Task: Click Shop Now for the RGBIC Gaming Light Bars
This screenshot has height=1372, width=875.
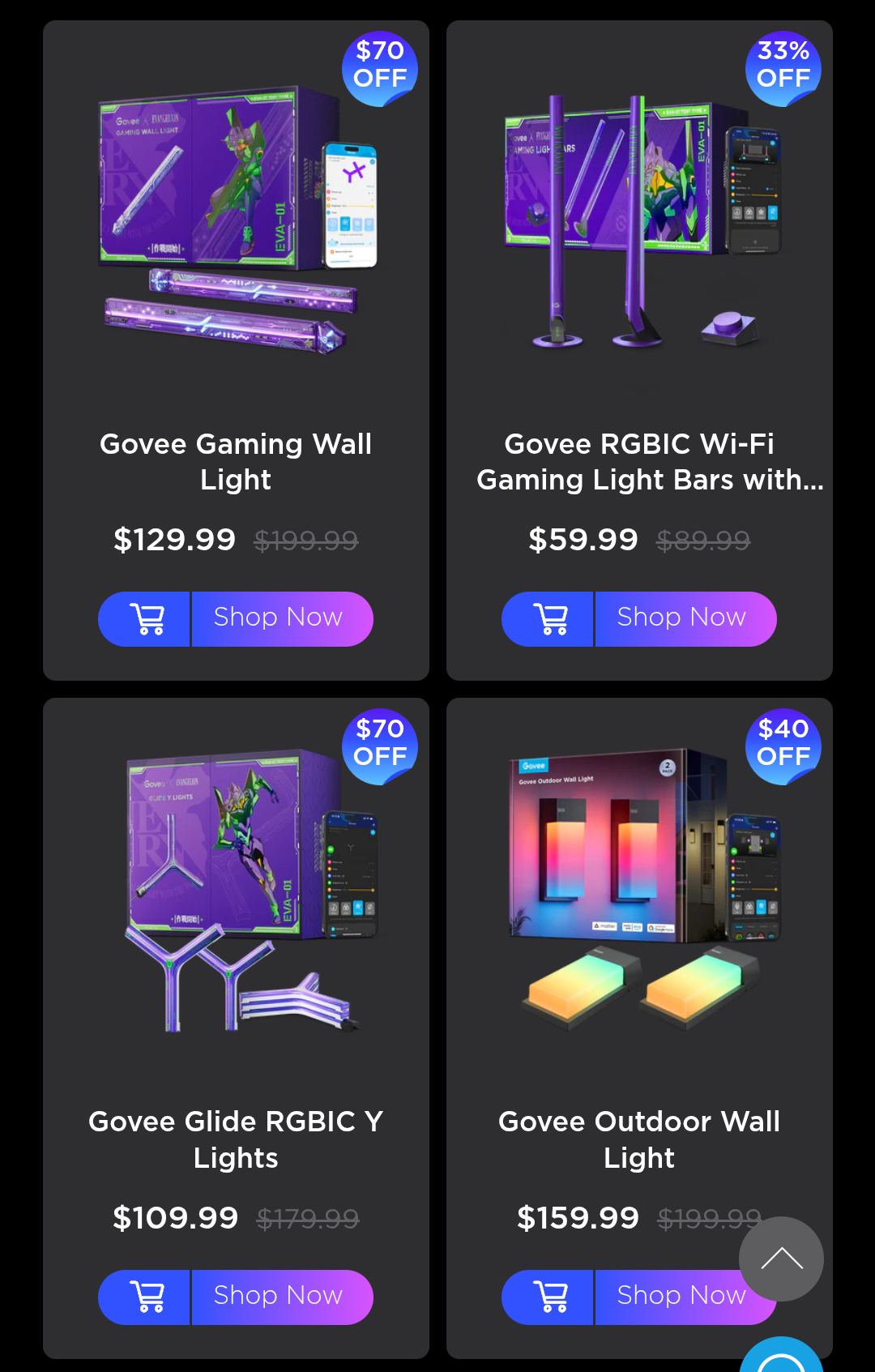Action: point(685,619)
